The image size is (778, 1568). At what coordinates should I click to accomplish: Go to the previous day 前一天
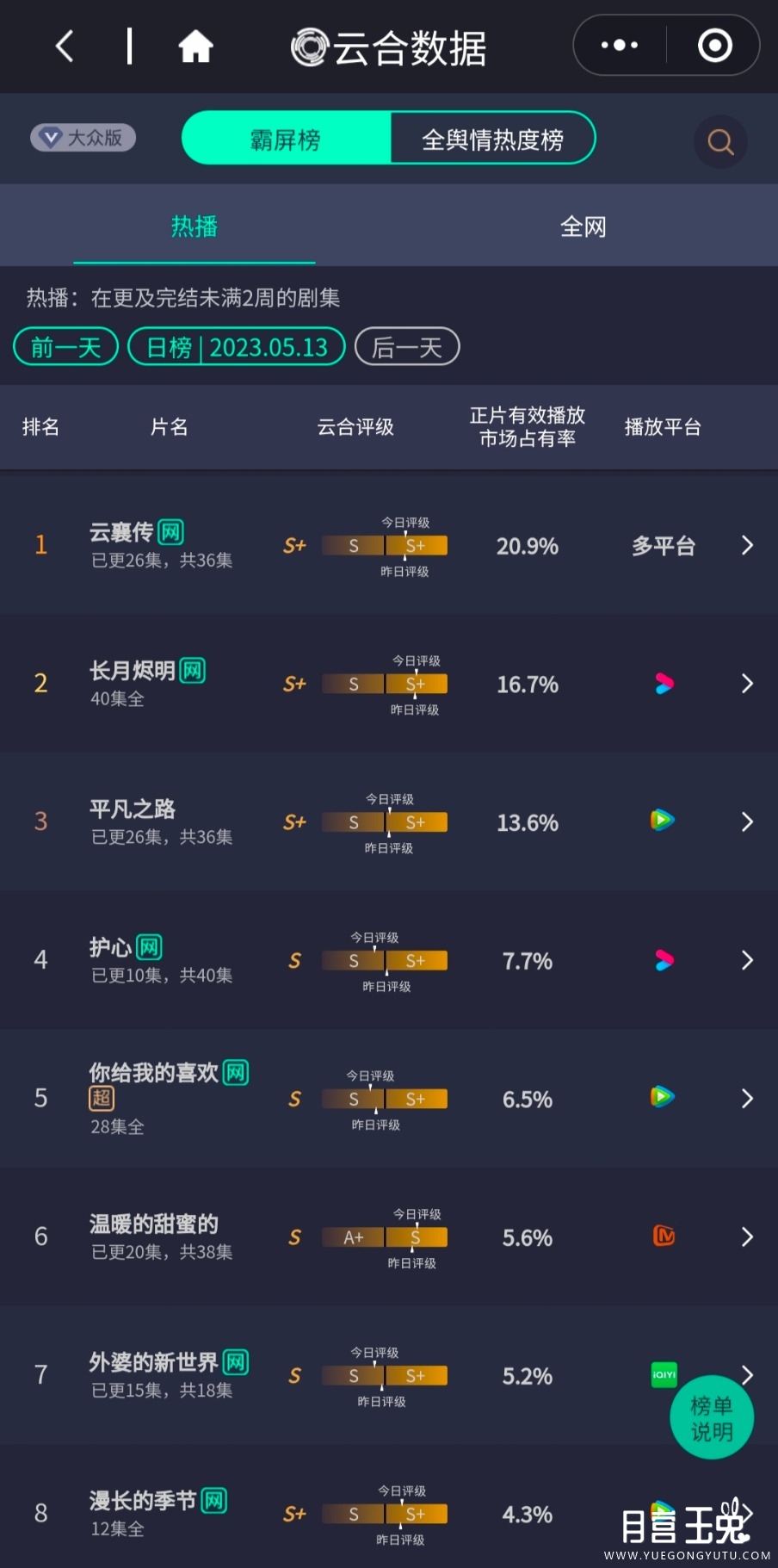coord(66,347)
